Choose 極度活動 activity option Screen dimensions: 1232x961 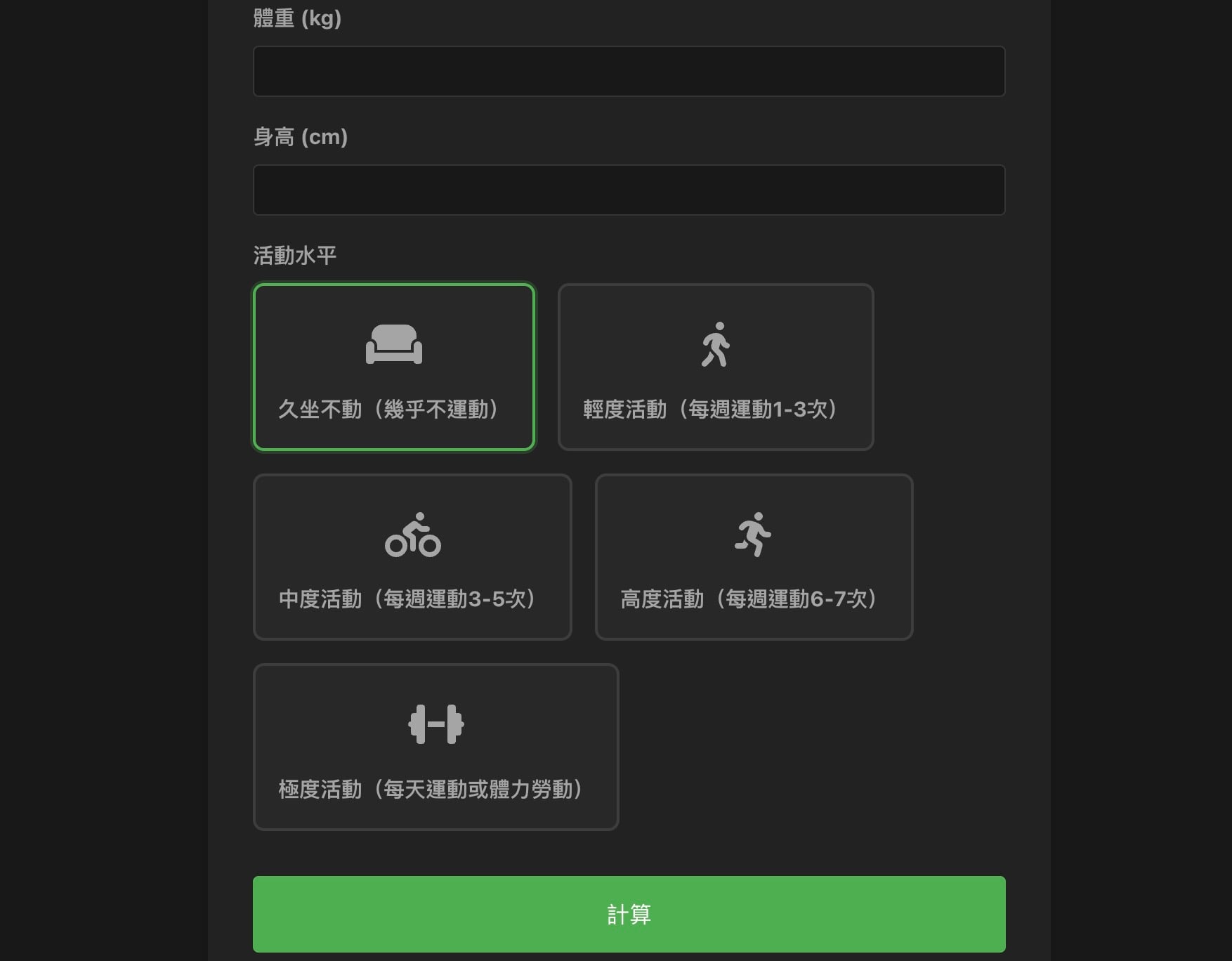pyautogui.click(x=435, y=746)
